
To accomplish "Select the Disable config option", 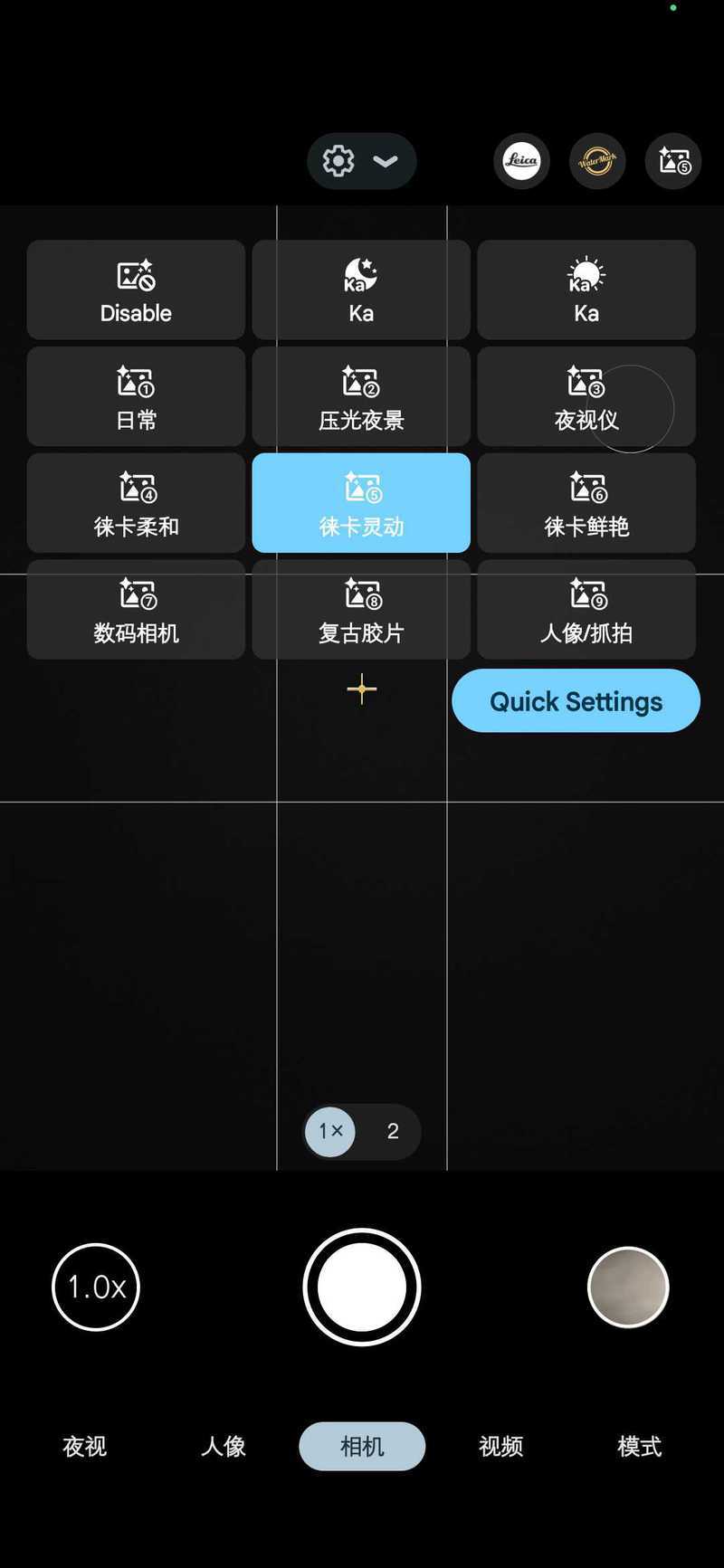I will tap(136, 290).
